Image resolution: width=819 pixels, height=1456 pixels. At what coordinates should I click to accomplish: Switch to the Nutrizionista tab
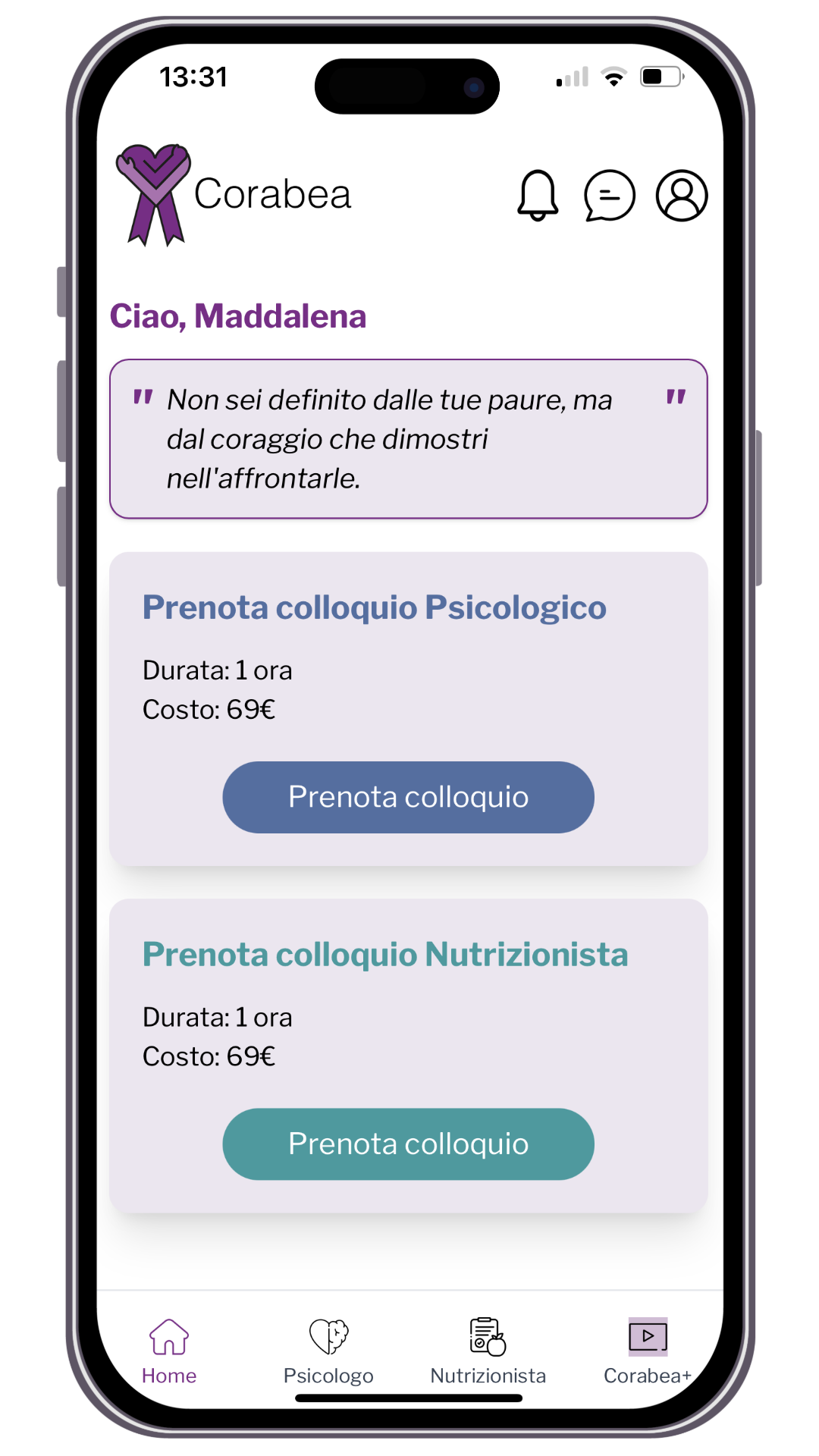click(x=488, y=1351)
